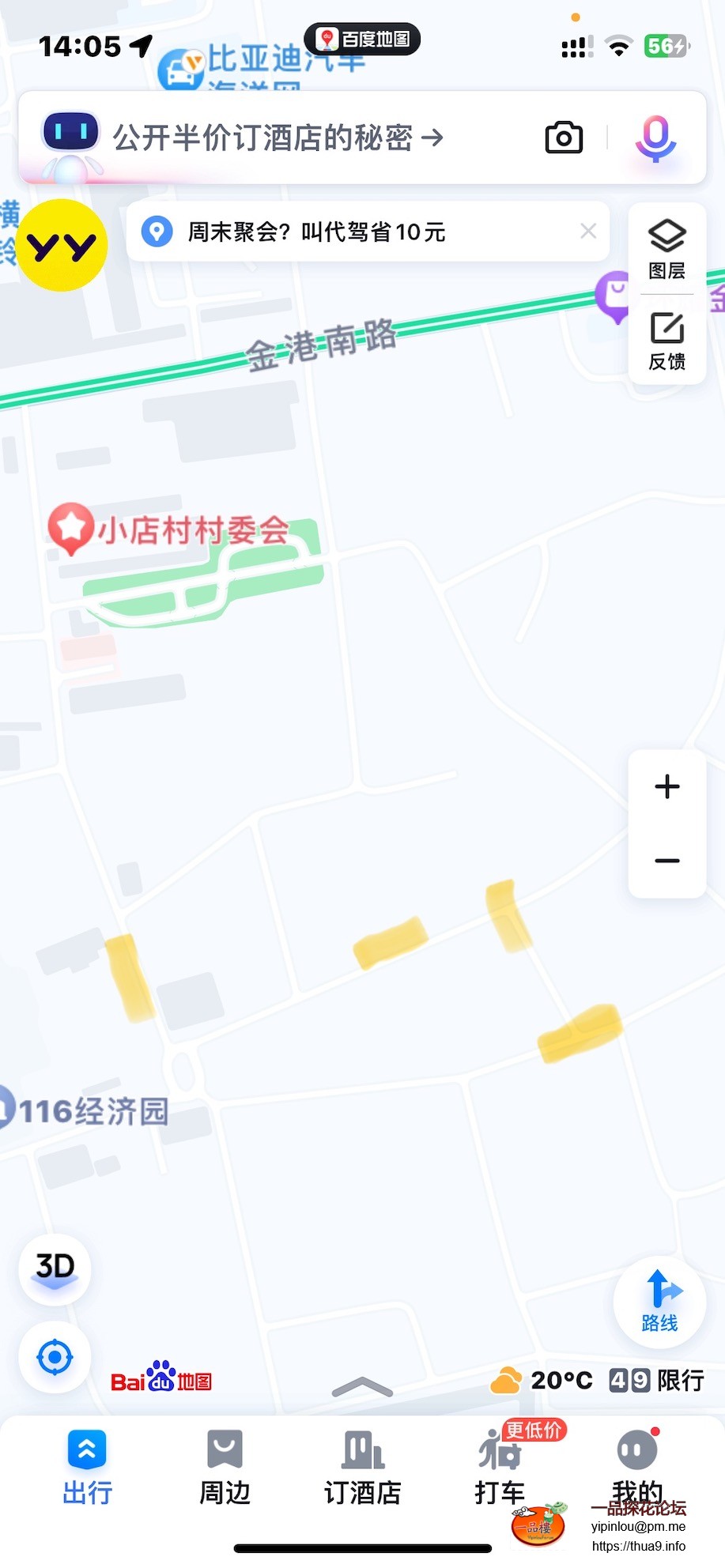Switch to 打车 tab
725x1568 pixels.
pos(500,1467)
